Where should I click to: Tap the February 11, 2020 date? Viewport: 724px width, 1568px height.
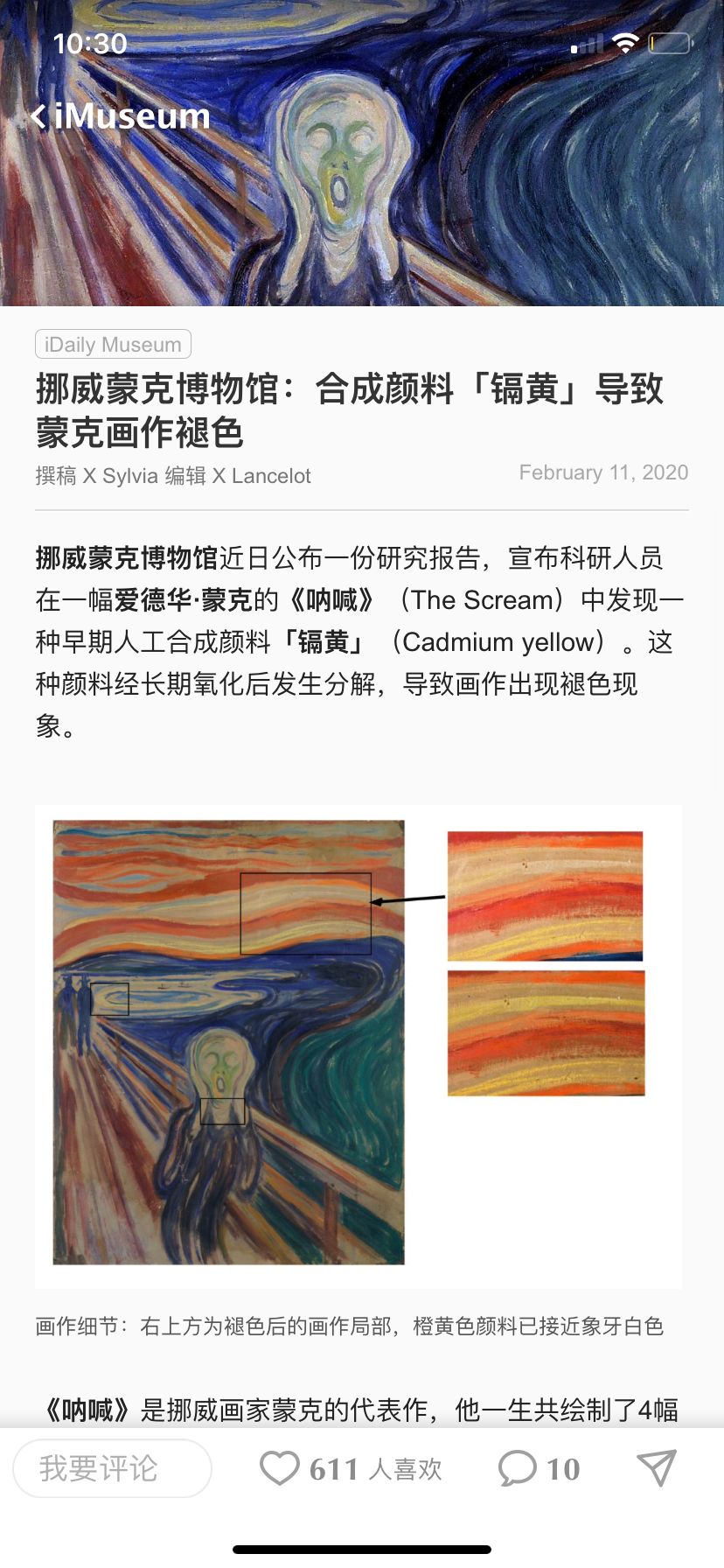point(603,472)
